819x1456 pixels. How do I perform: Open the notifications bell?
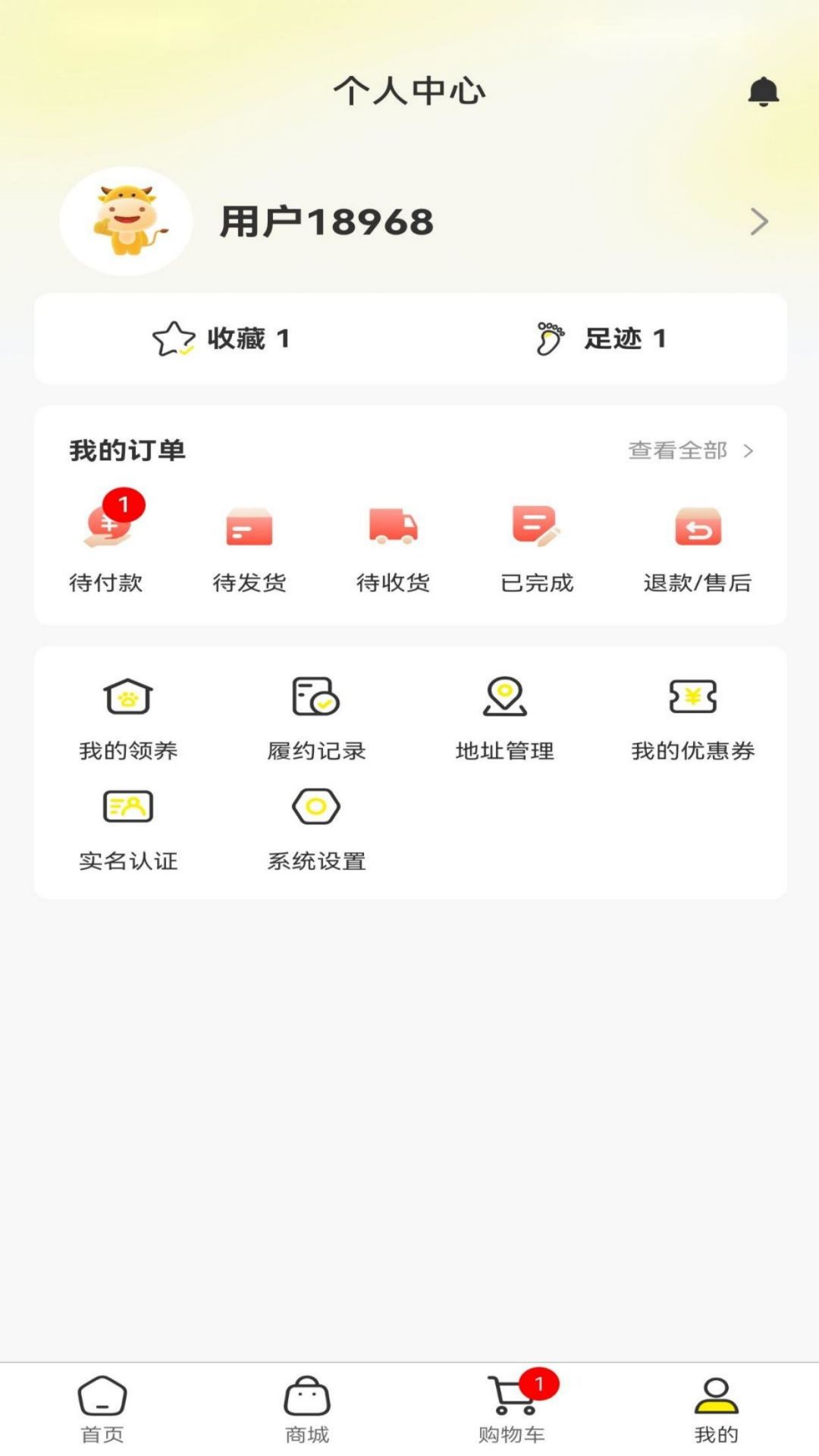pos(763,92)
